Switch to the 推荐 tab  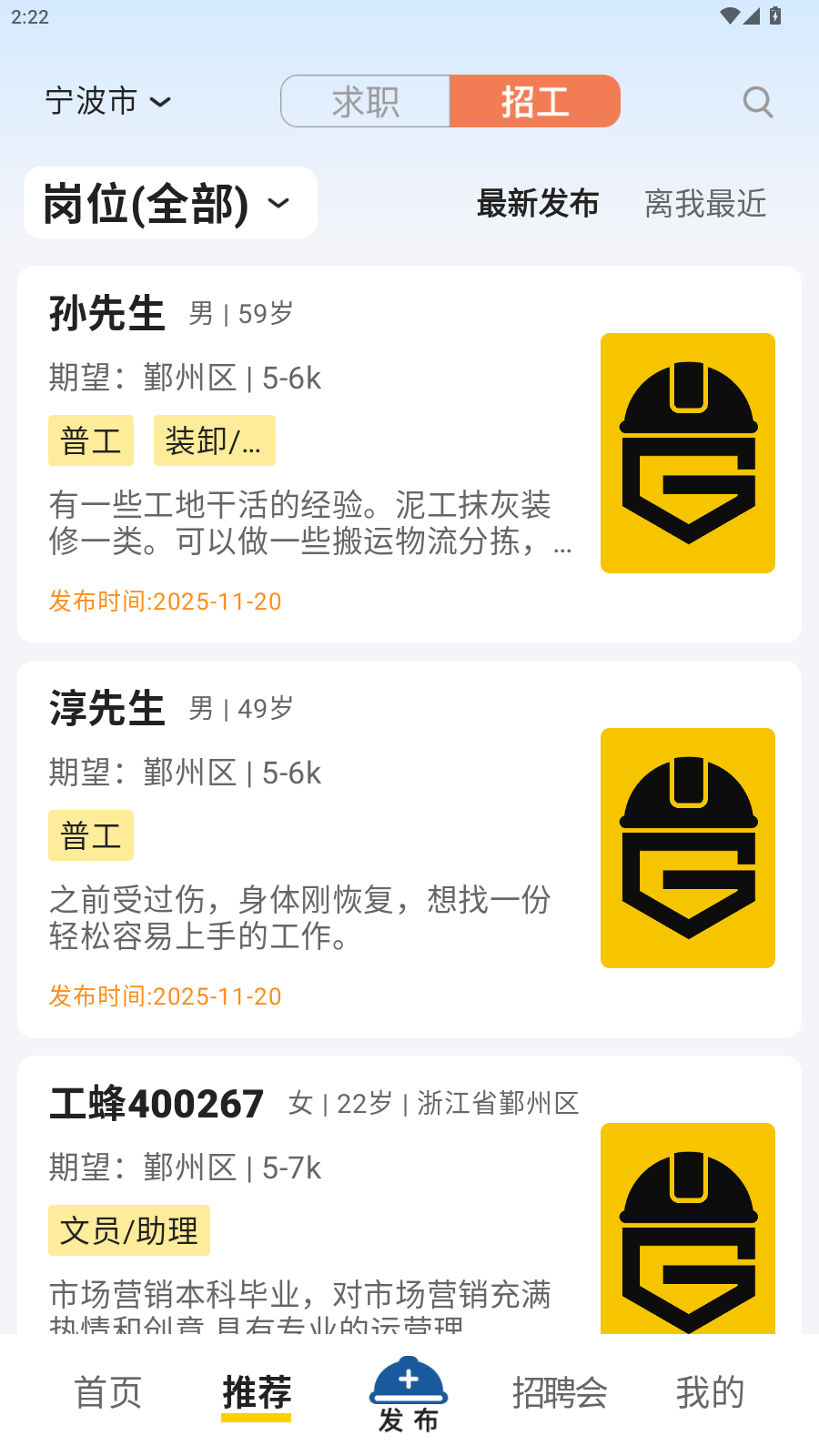tap(256, 1392)
